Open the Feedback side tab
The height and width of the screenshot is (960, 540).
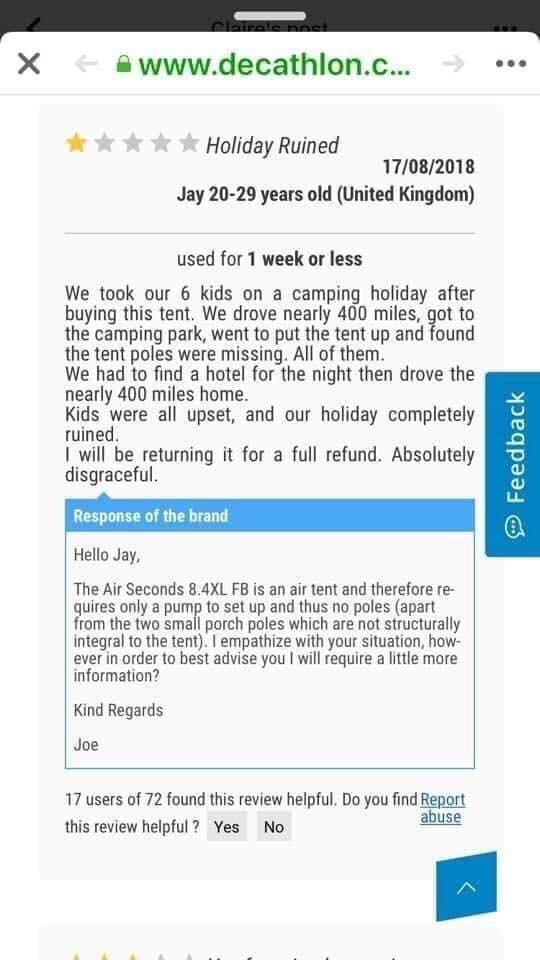point(513,464)
